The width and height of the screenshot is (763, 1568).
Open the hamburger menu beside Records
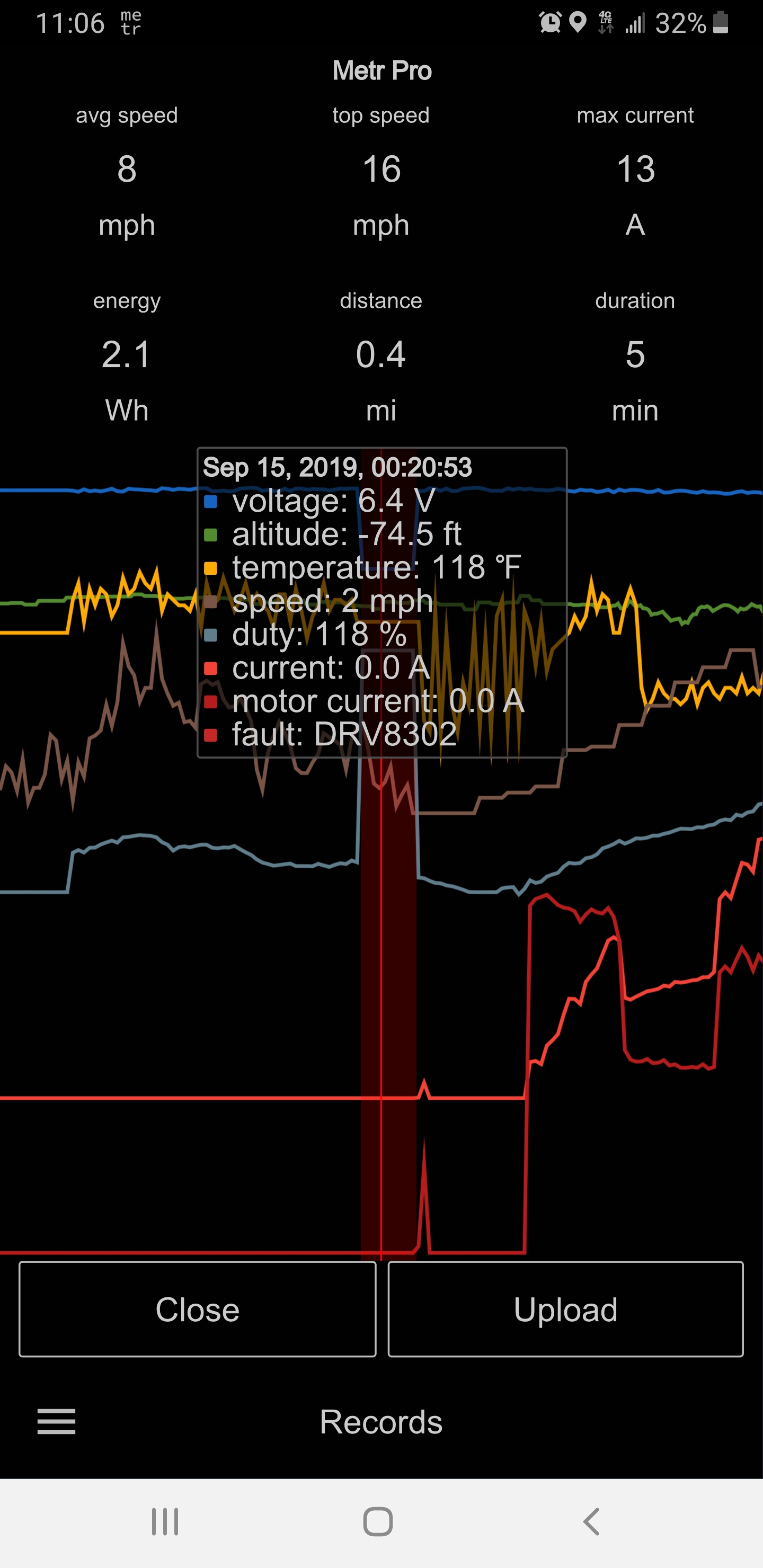click(57, 1422)
